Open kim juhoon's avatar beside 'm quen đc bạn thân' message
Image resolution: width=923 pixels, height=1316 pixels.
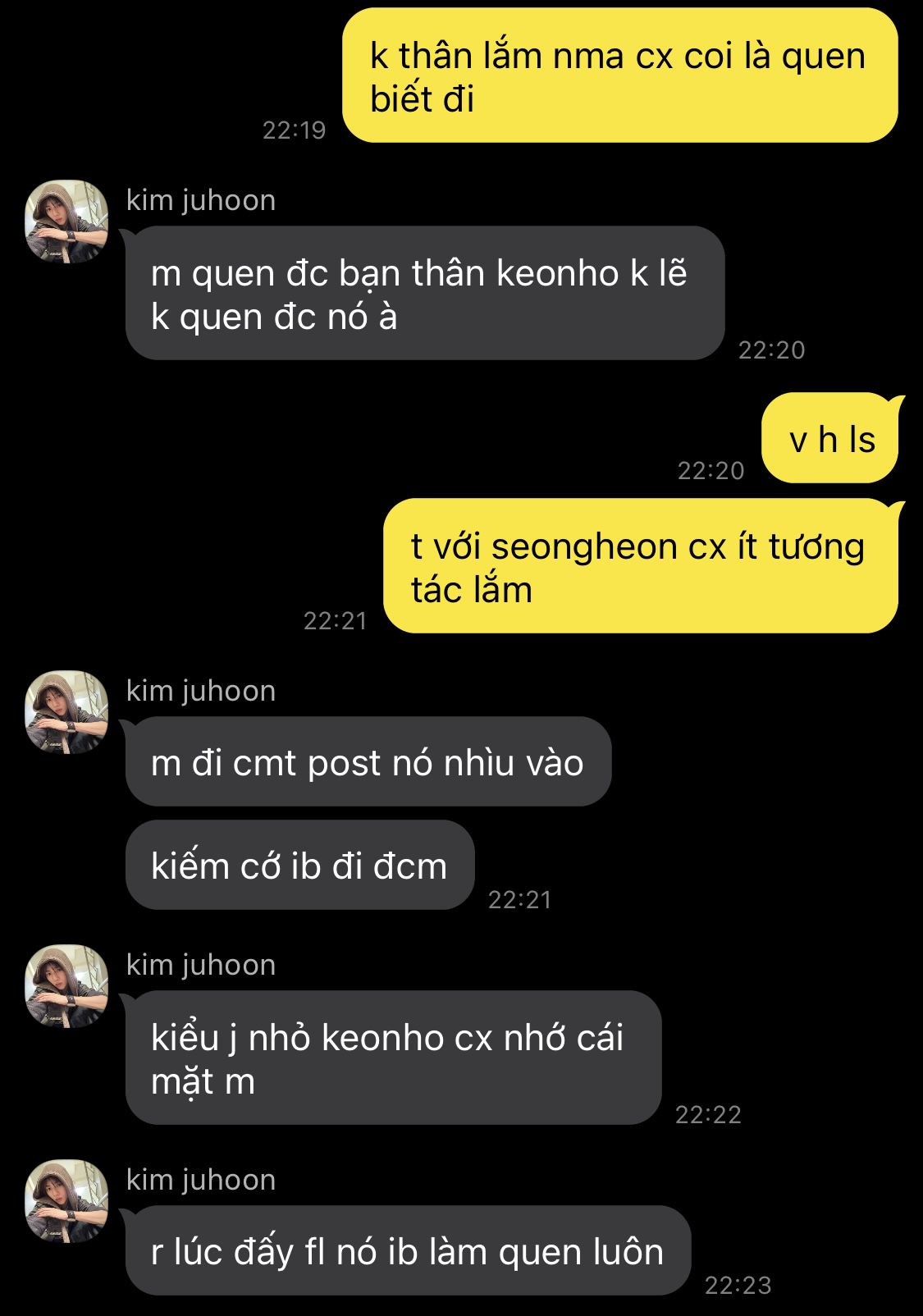coord(67,222)
